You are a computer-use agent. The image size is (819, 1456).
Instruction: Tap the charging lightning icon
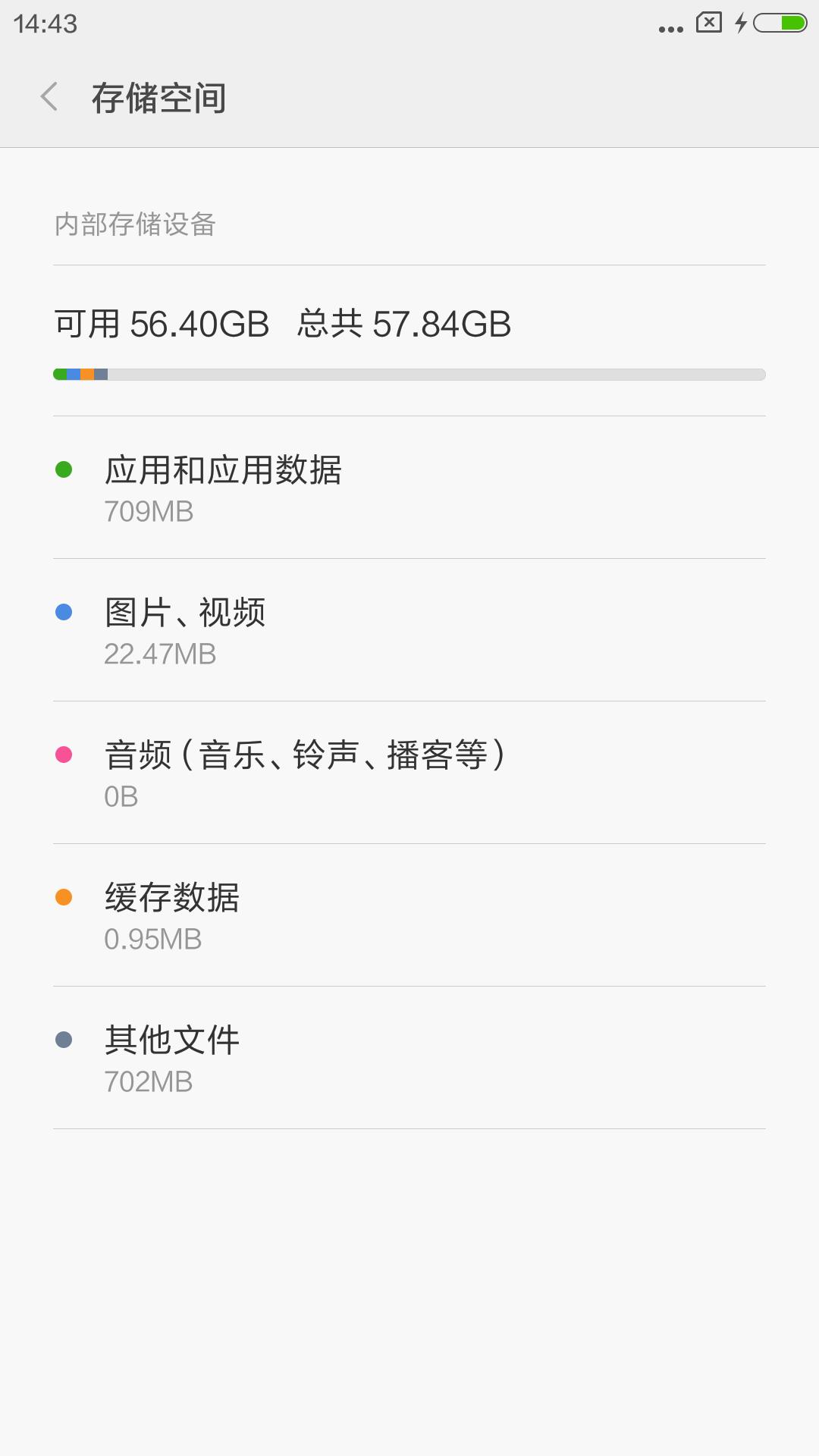click(741, 23)
